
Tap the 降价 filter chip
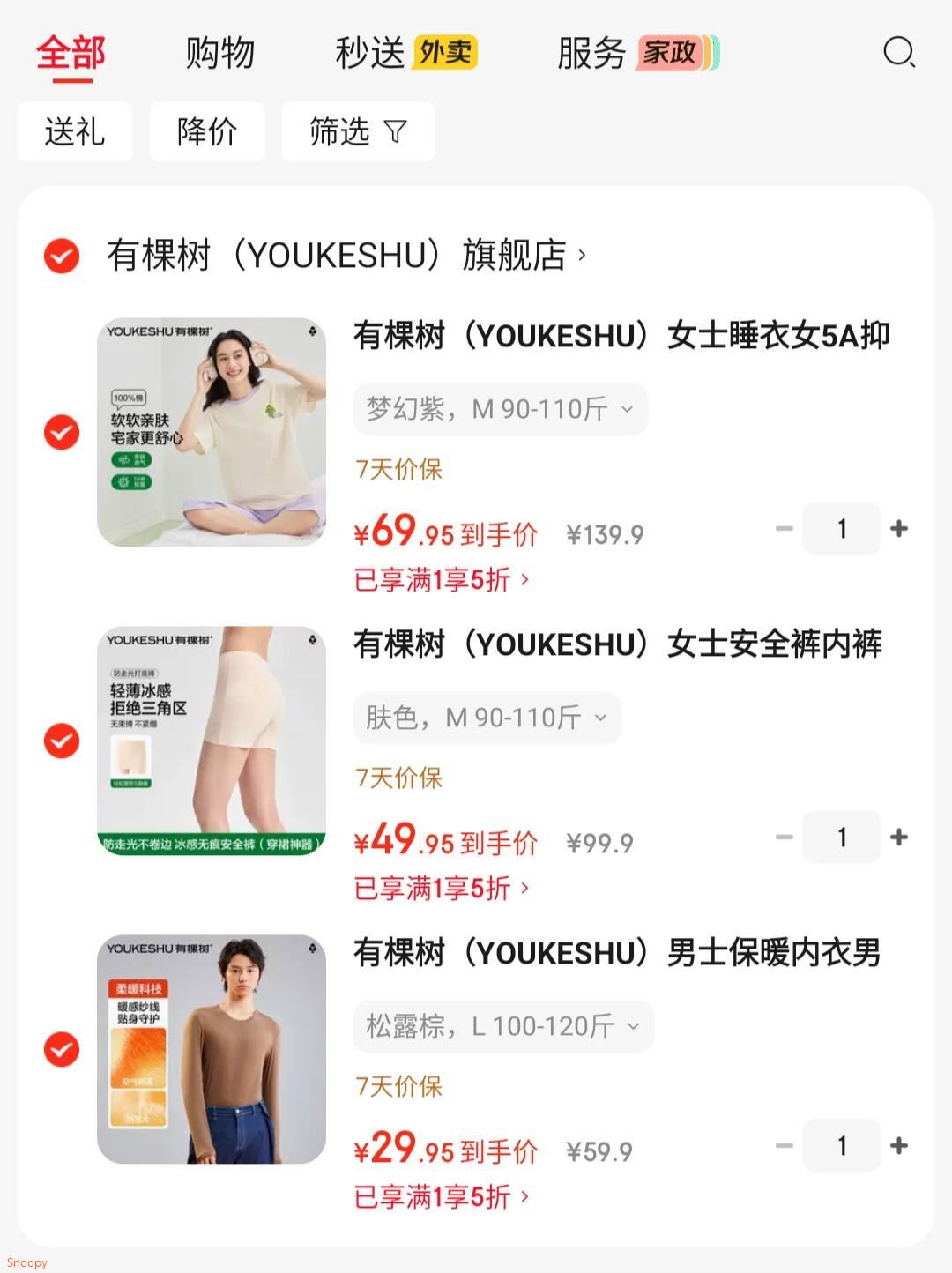coord(206,131)
